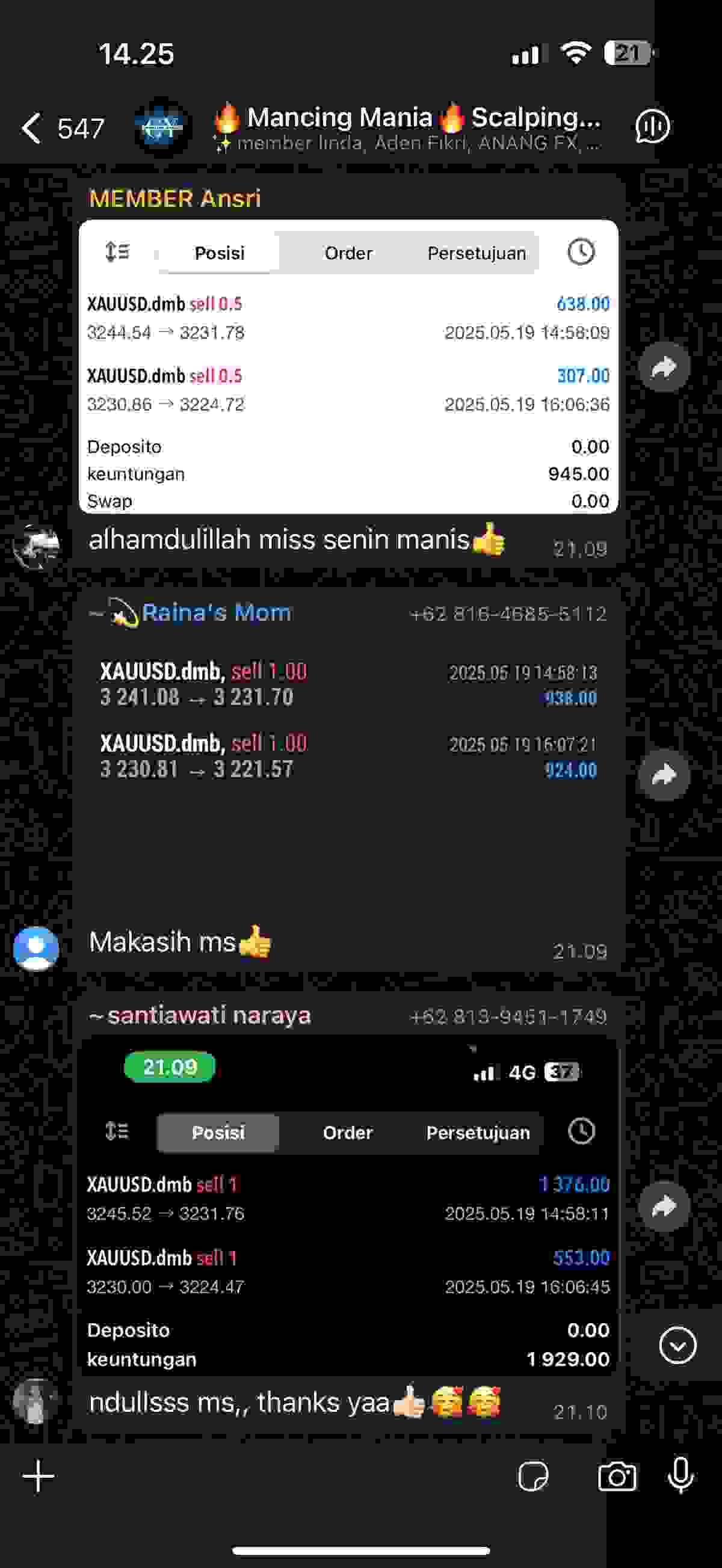
Task: Open santiawati naraya's trading screenshot
Action: 348,1205
